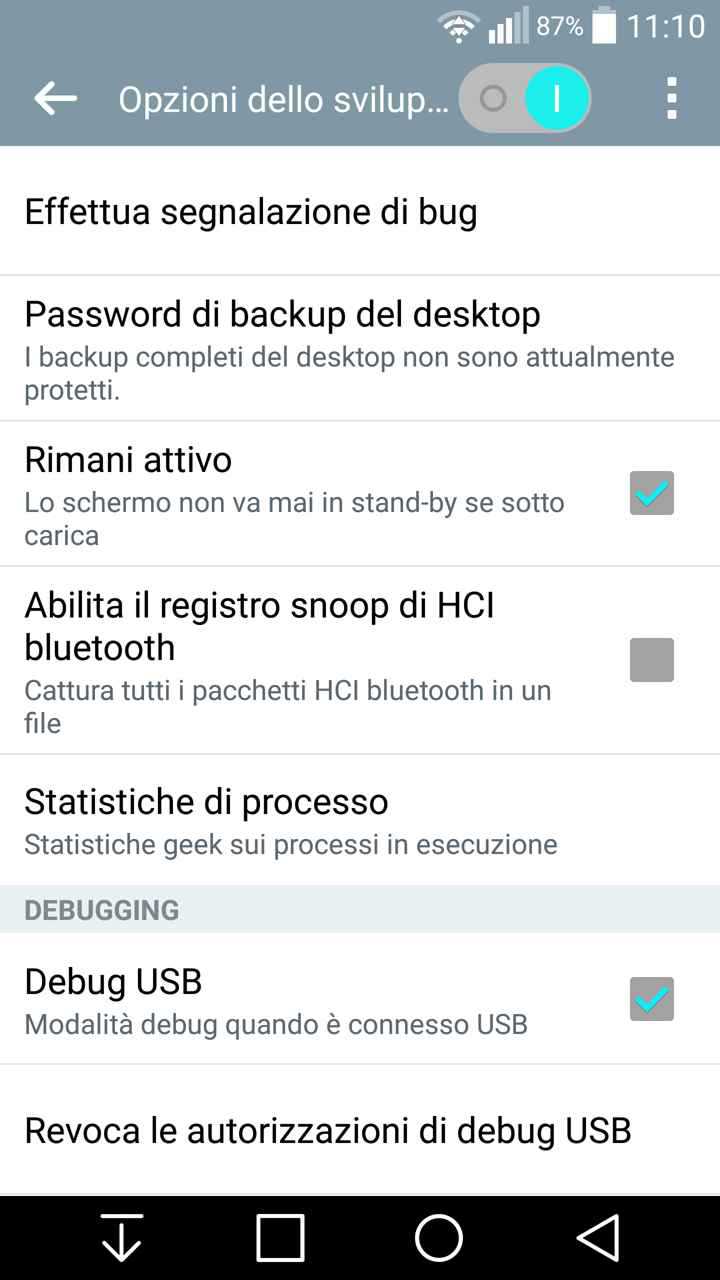The height and width of the screenshot is (1280, 720).
Task: Tap the system home circle button
Action: tap(438, 1238)
